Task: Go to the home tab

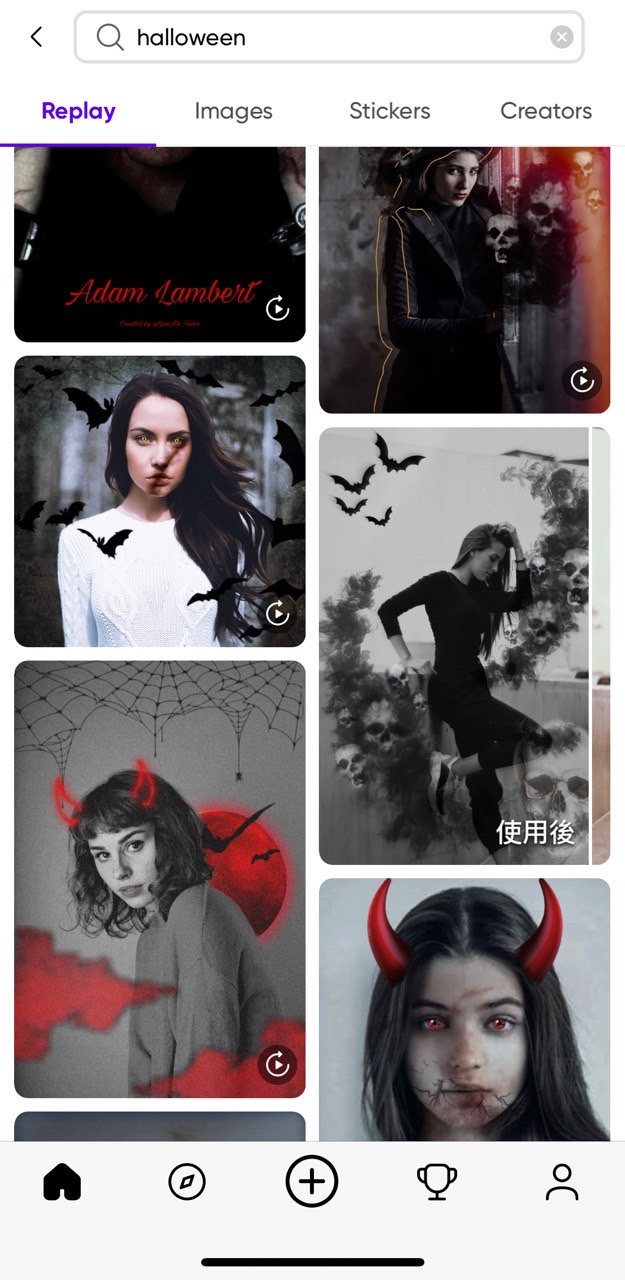Action: tap(62, 1183)
